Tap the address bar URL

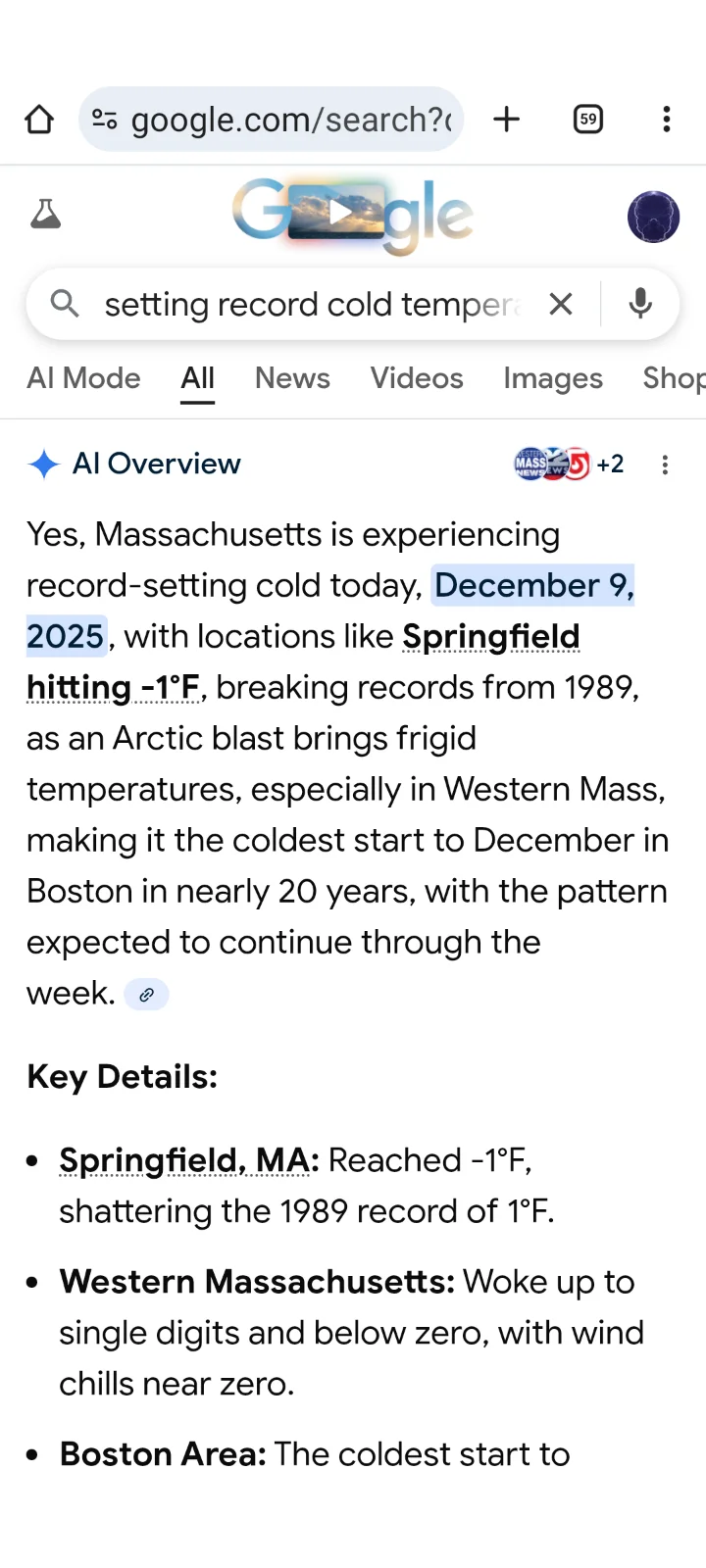pos(289,120)
